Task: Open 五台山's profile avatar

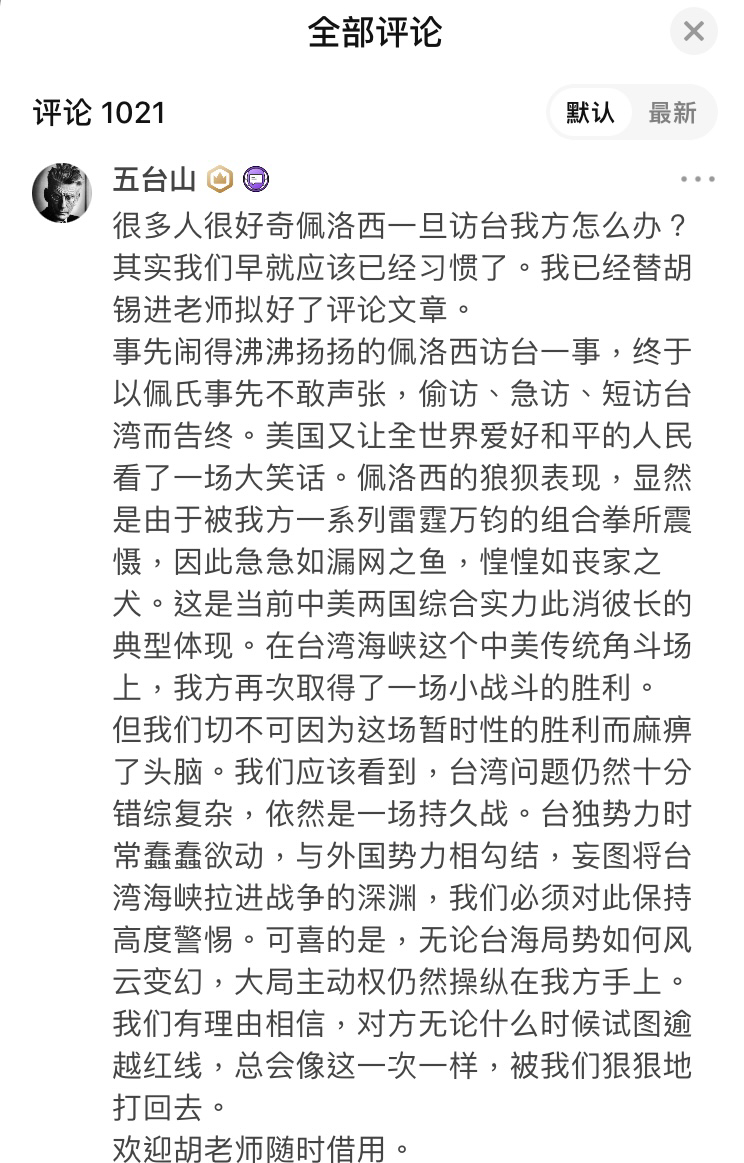Action: coord(63,191)
